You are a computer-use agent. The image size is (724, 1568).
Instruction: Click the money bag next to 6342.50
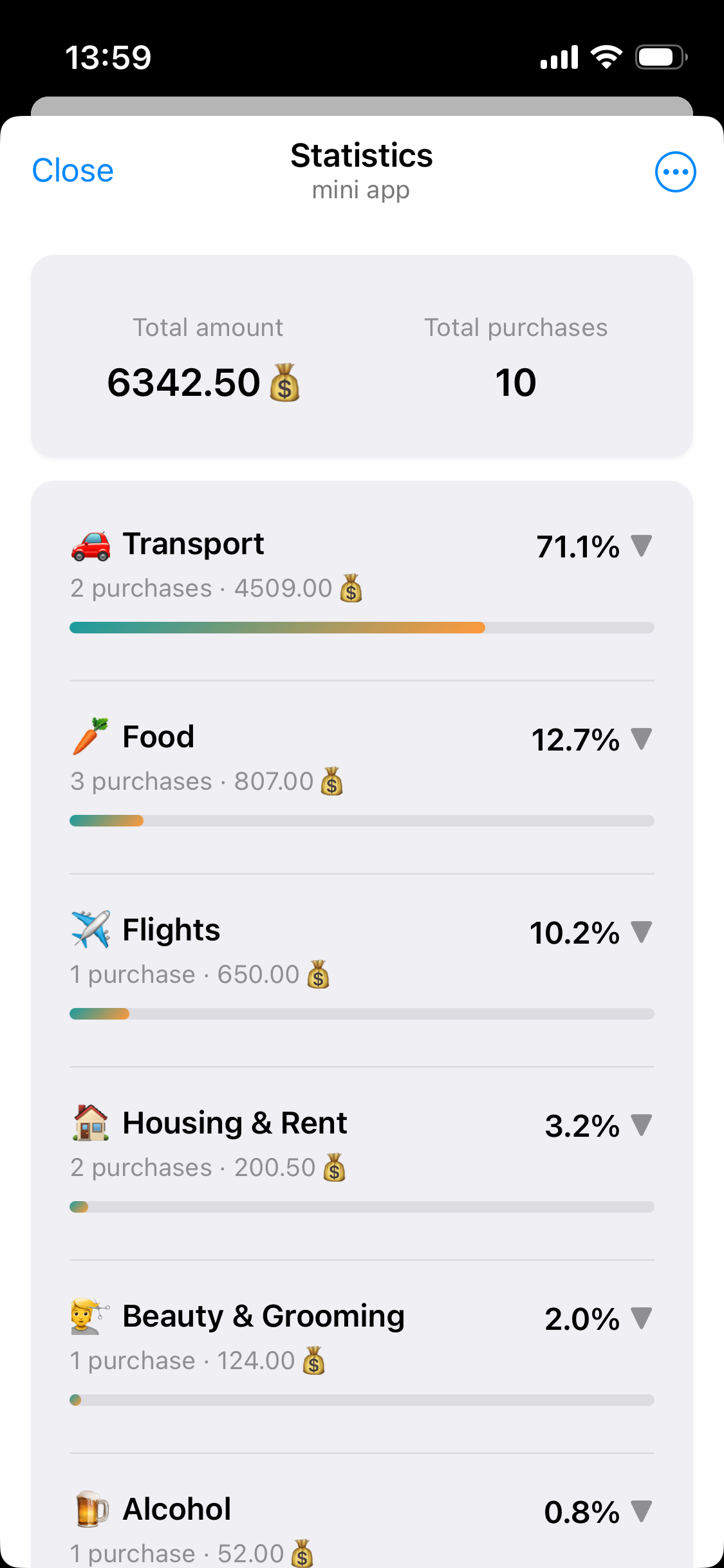(286, 384)
